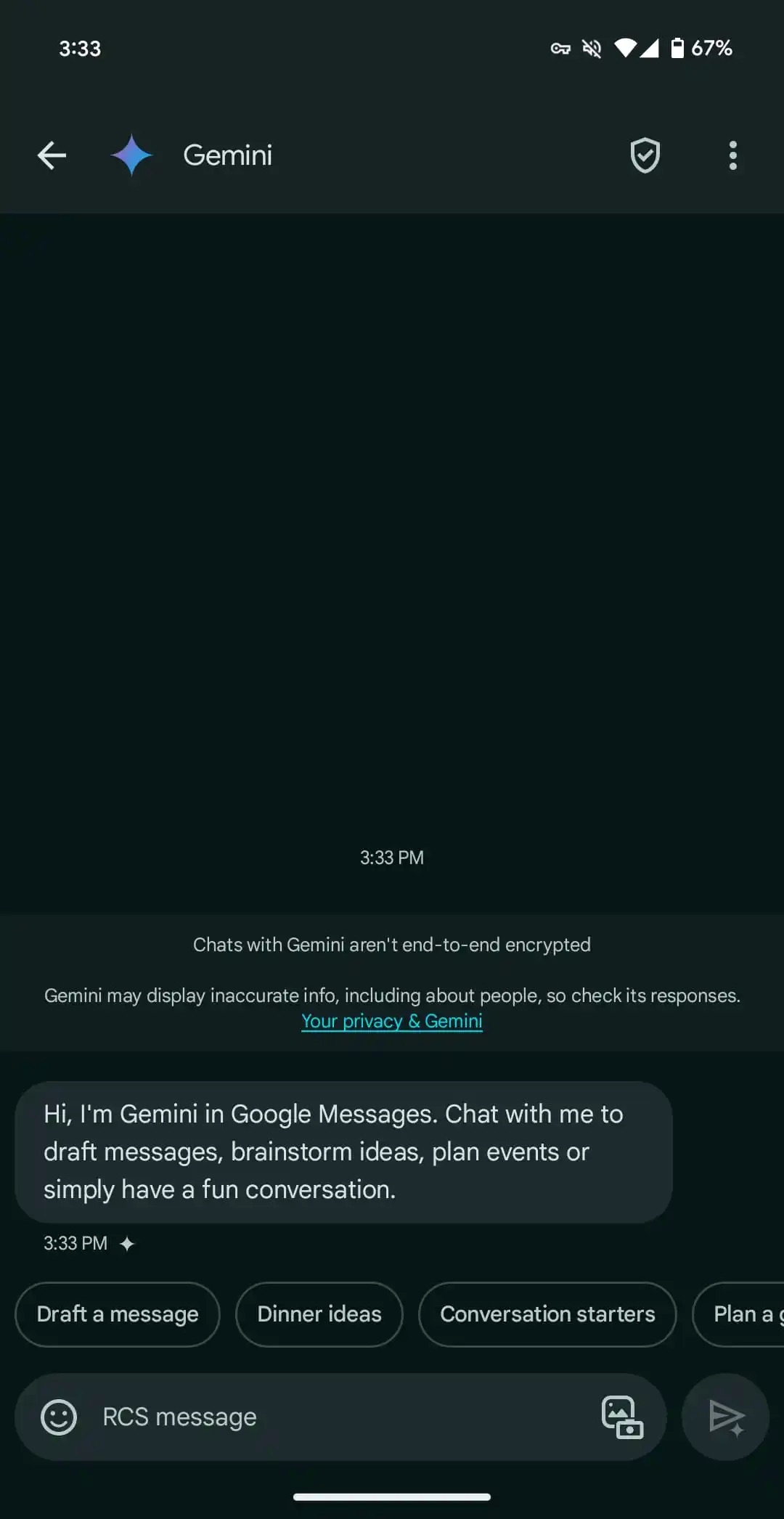Choose the Dinner ideas suggestion chip
This screenshot has width=784, height=1519.
coord(319,1314)
